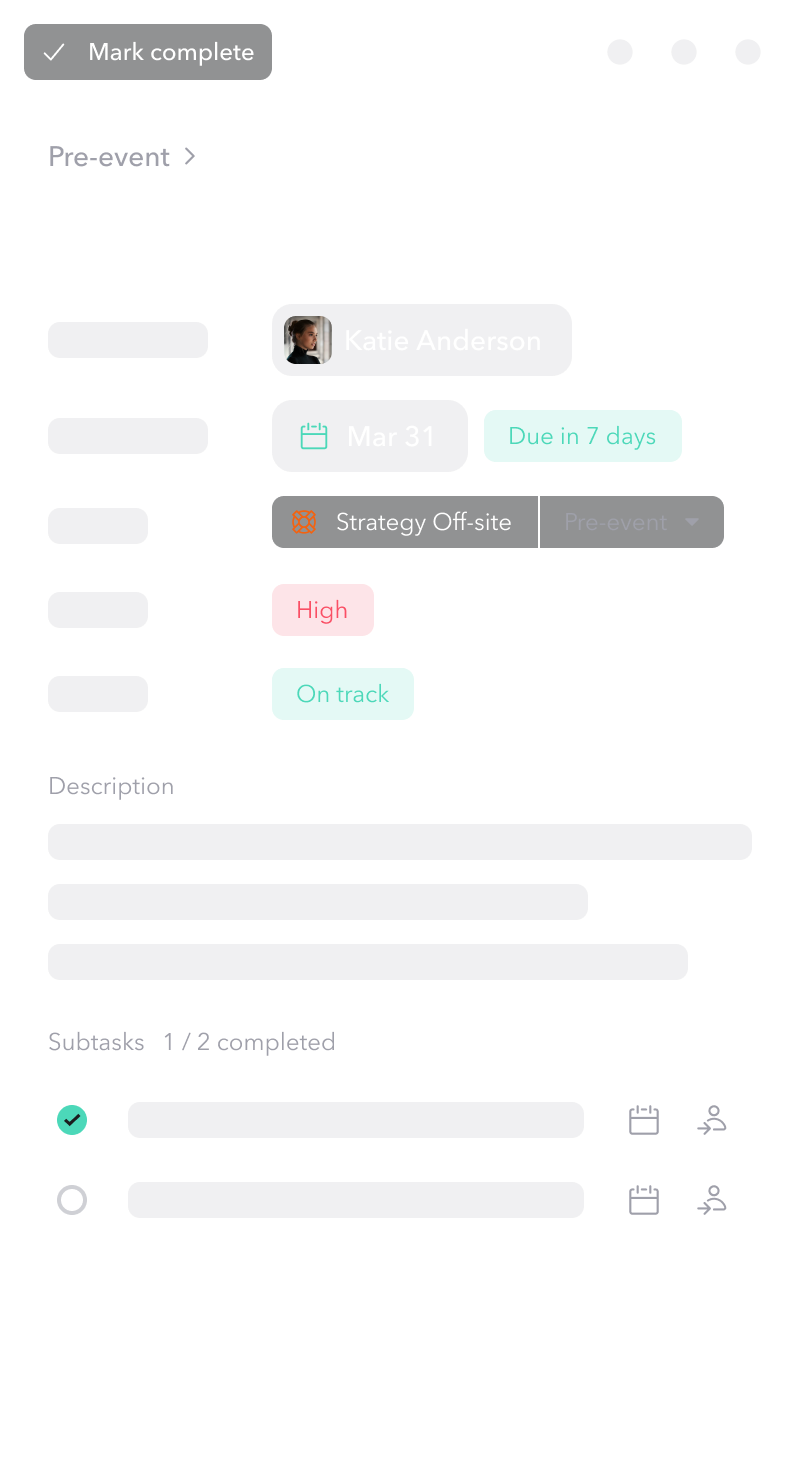
Task: Mark the task complete
Action: tap(148, 52)
